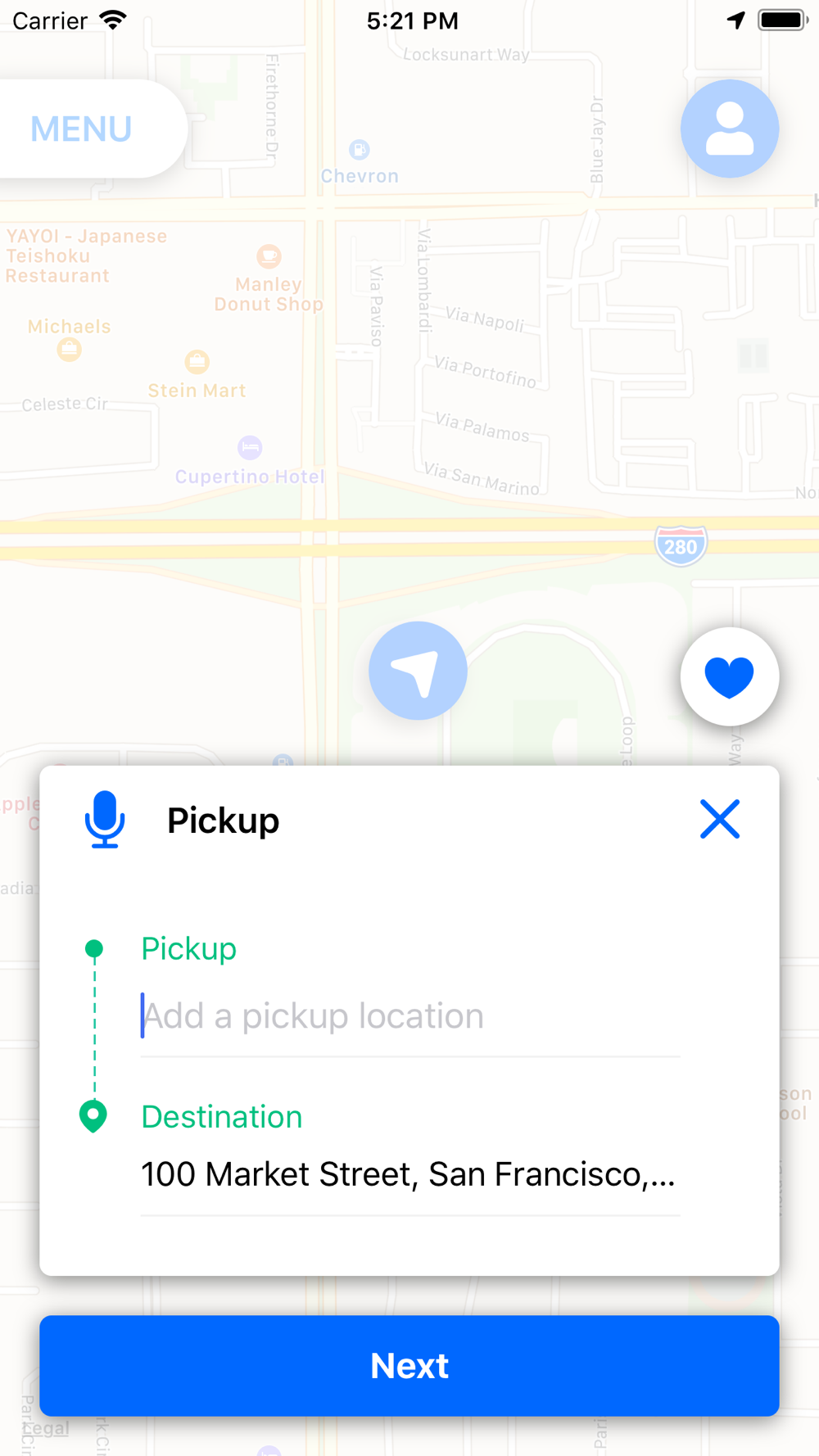Image resolution: width=819 pixels, height=1456 pixels.
Task: Center map on current location arrow
Action: click(x=418, y=671)
